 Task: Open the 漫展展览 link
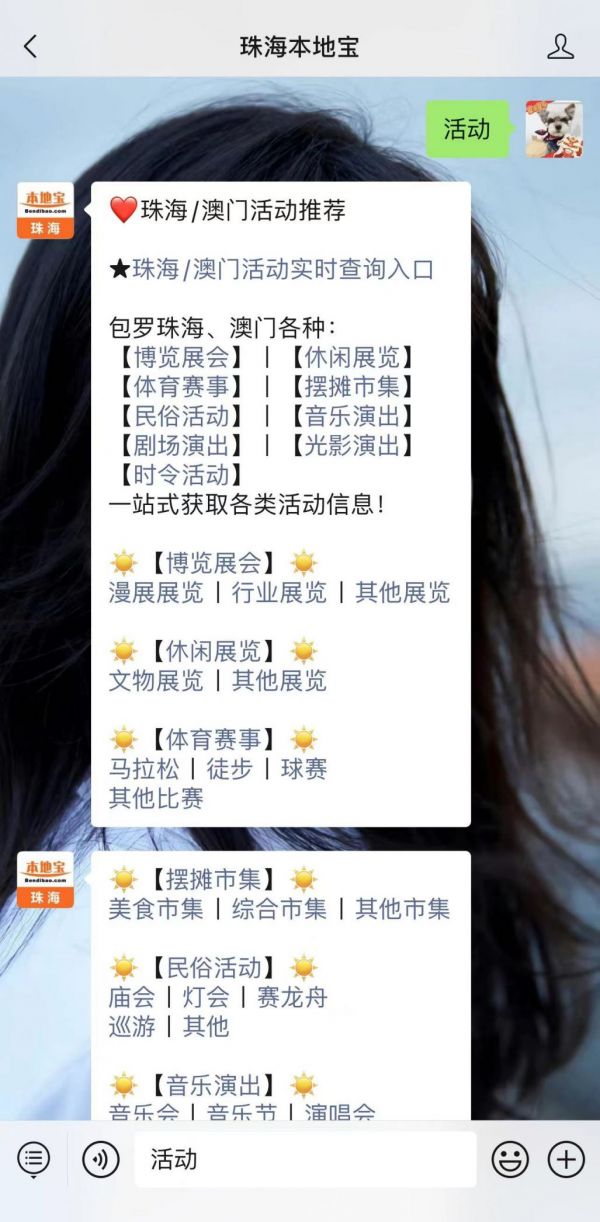[156, 592]
